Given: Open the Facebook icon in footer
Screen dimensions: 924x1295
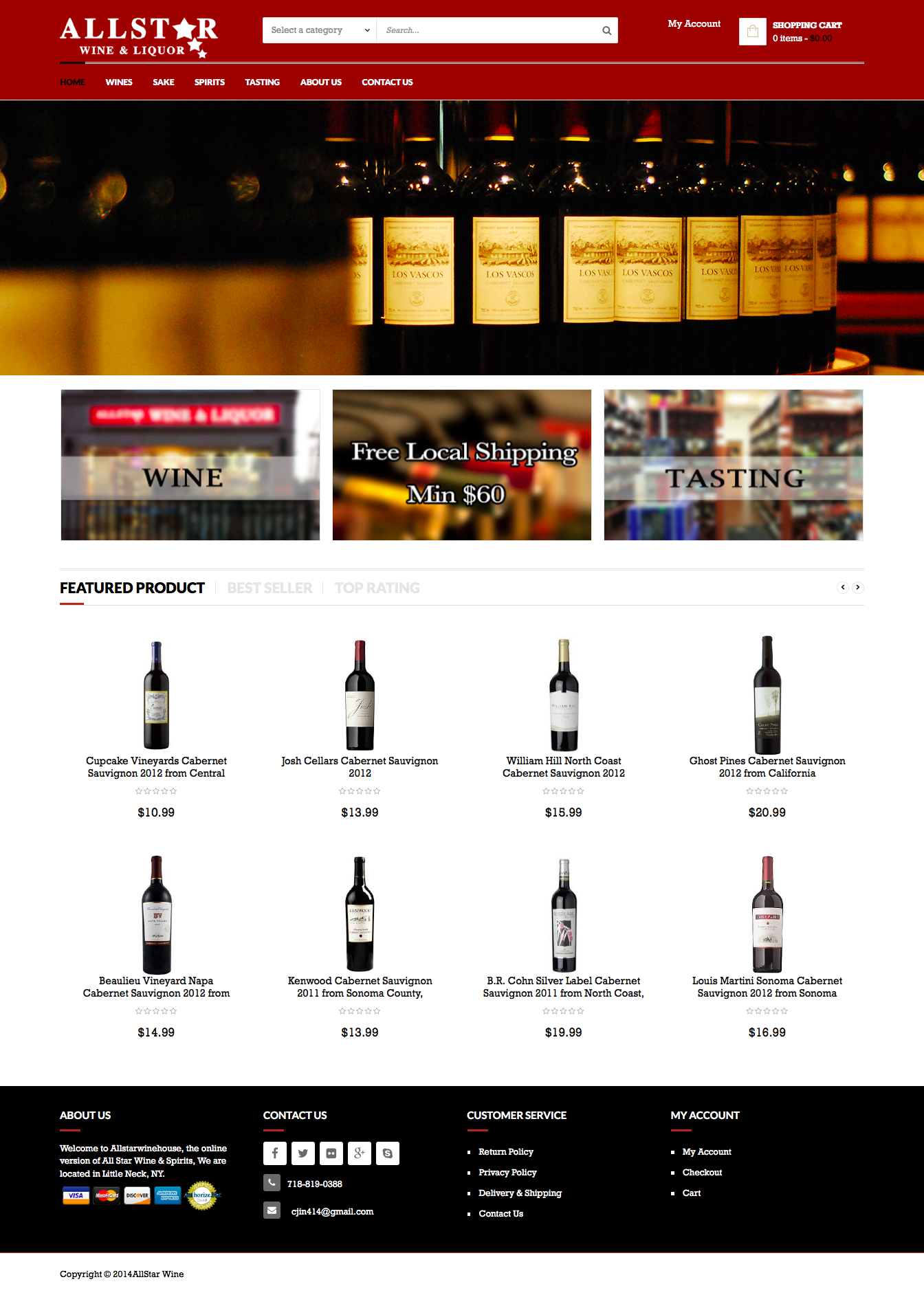Looking at the screenshot, I should tap(274, 1153).
